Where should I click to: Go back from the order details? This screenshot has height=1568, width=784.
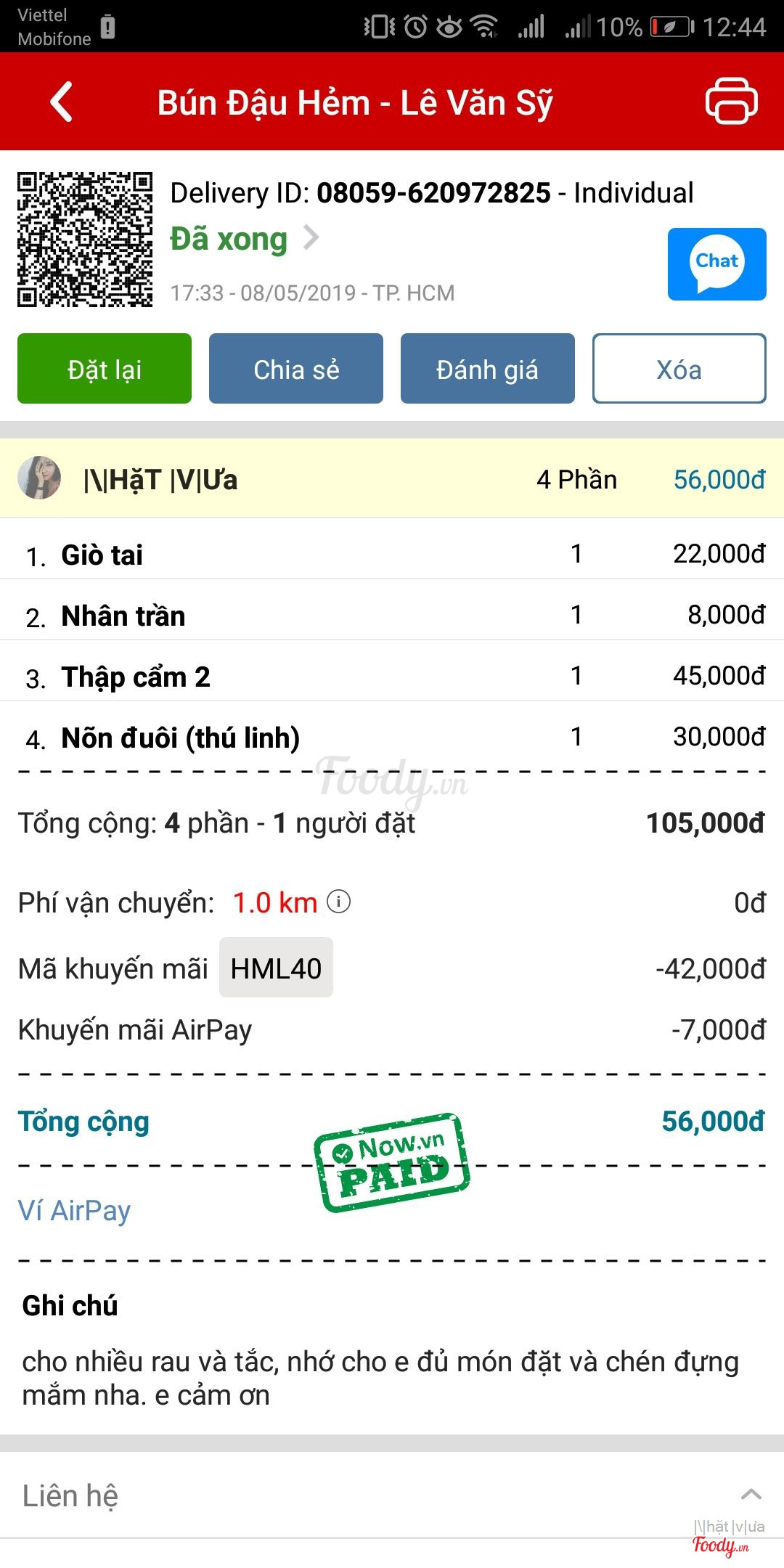pyautogui.click(x=62, y=102)
